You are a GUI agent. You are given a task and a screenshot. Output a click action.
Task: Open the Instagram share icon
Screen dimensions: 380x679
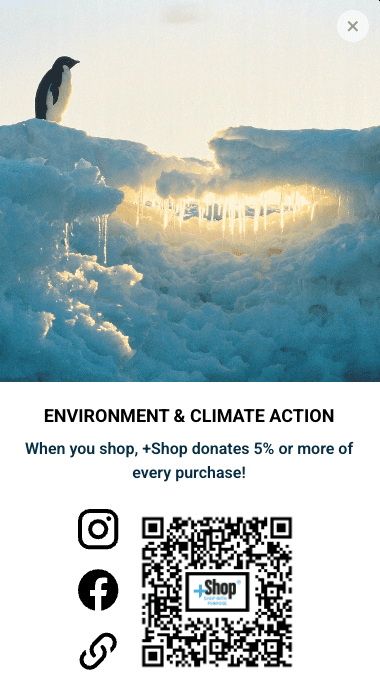tap(98, 529)
